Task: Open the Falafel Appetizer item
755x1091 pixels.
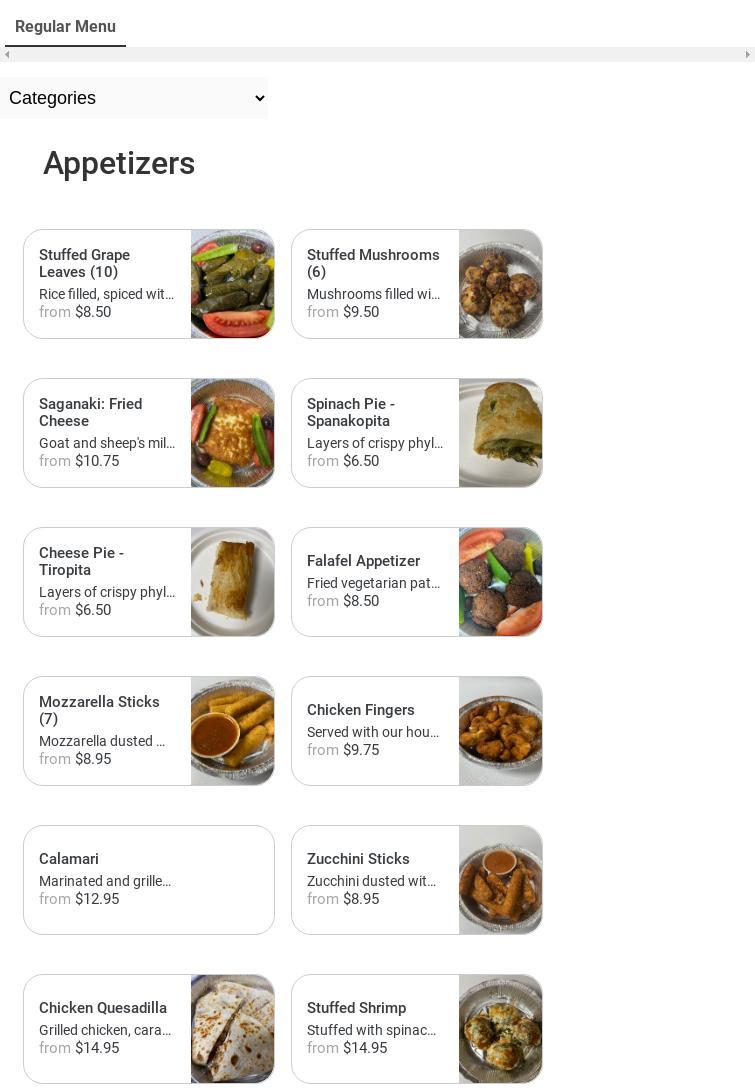Action: pos(416,582)
